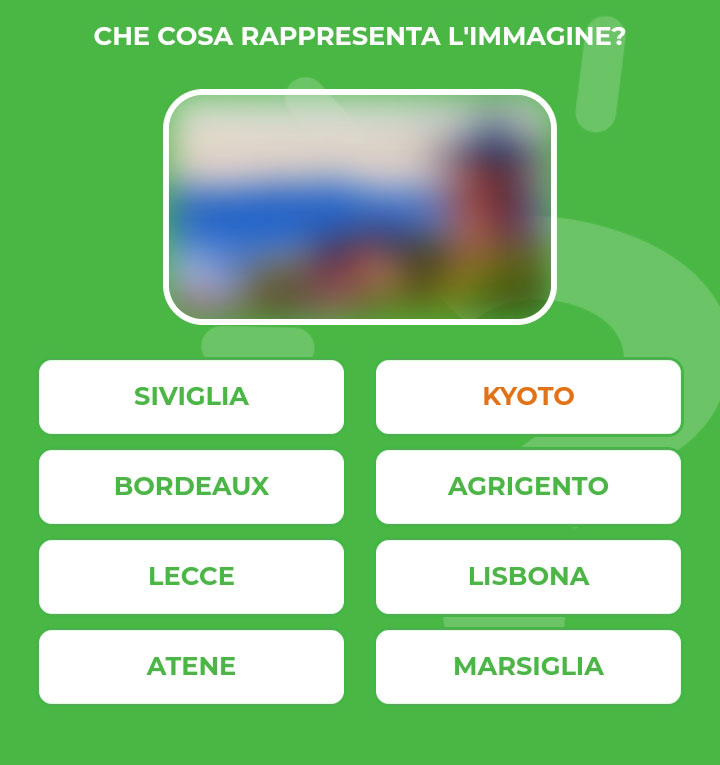
Task: Pick AGRIGENTO as the answer
Action: pos(528,487)
